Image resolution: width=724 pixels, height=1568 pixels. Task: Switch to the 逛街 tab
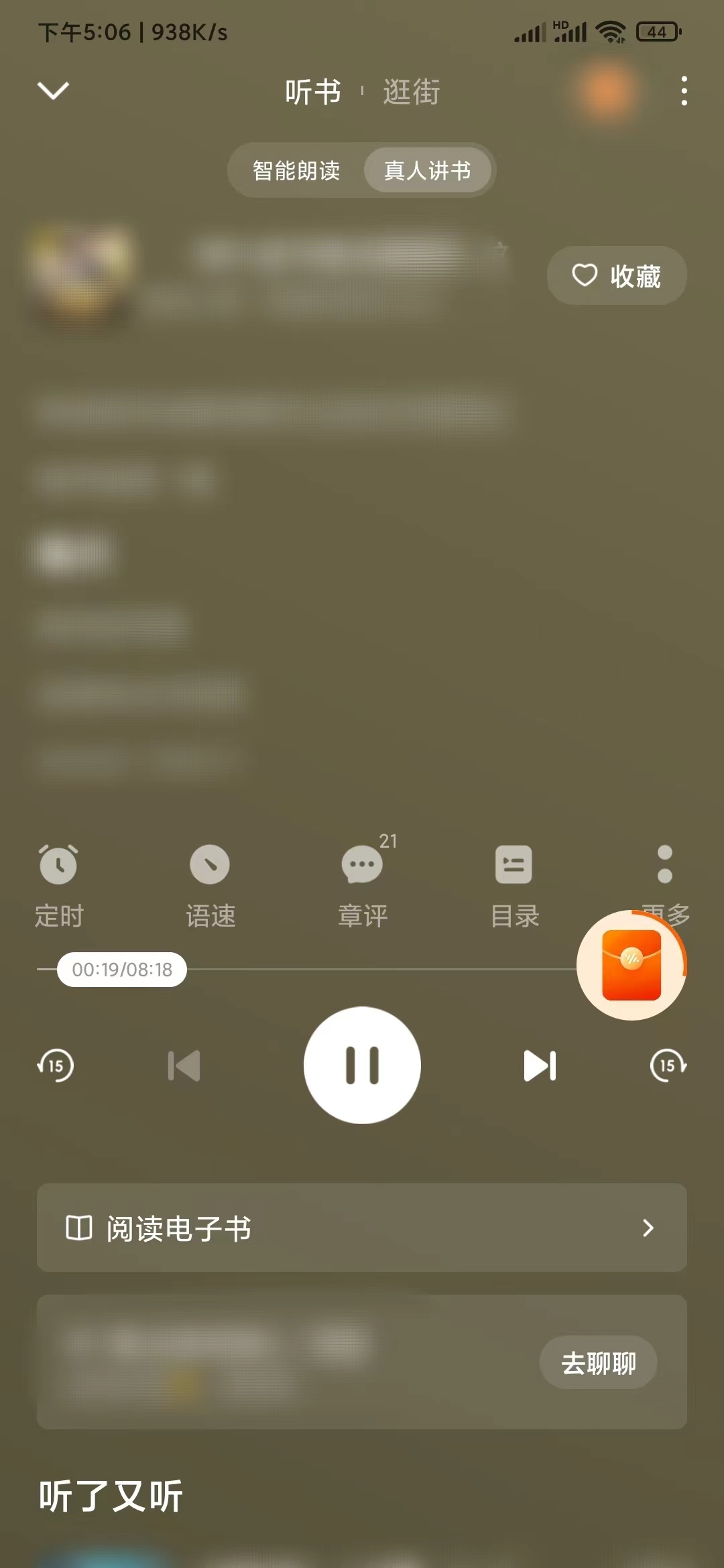click(411, 92)
